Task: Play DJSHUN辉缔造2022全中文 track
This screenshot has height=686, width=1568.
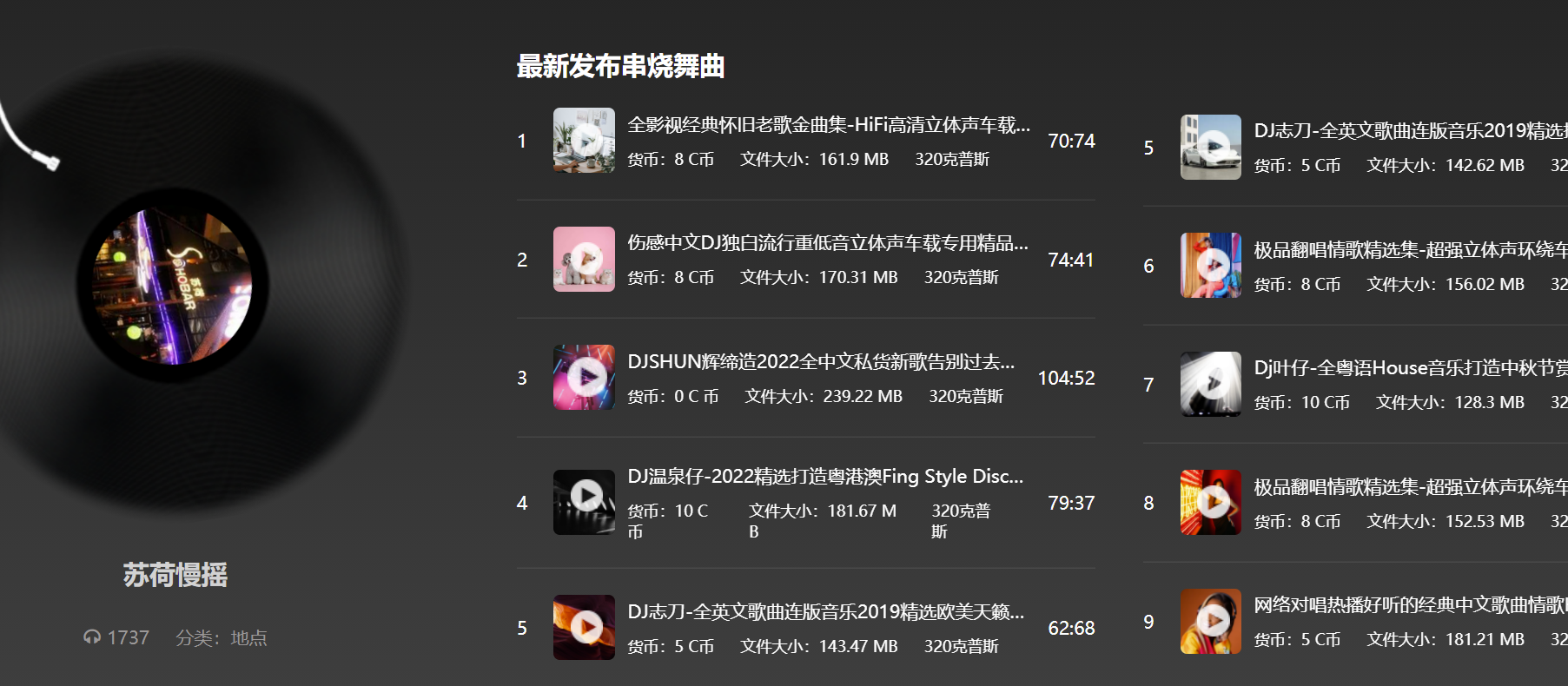Action: click(x=586, y=378)
